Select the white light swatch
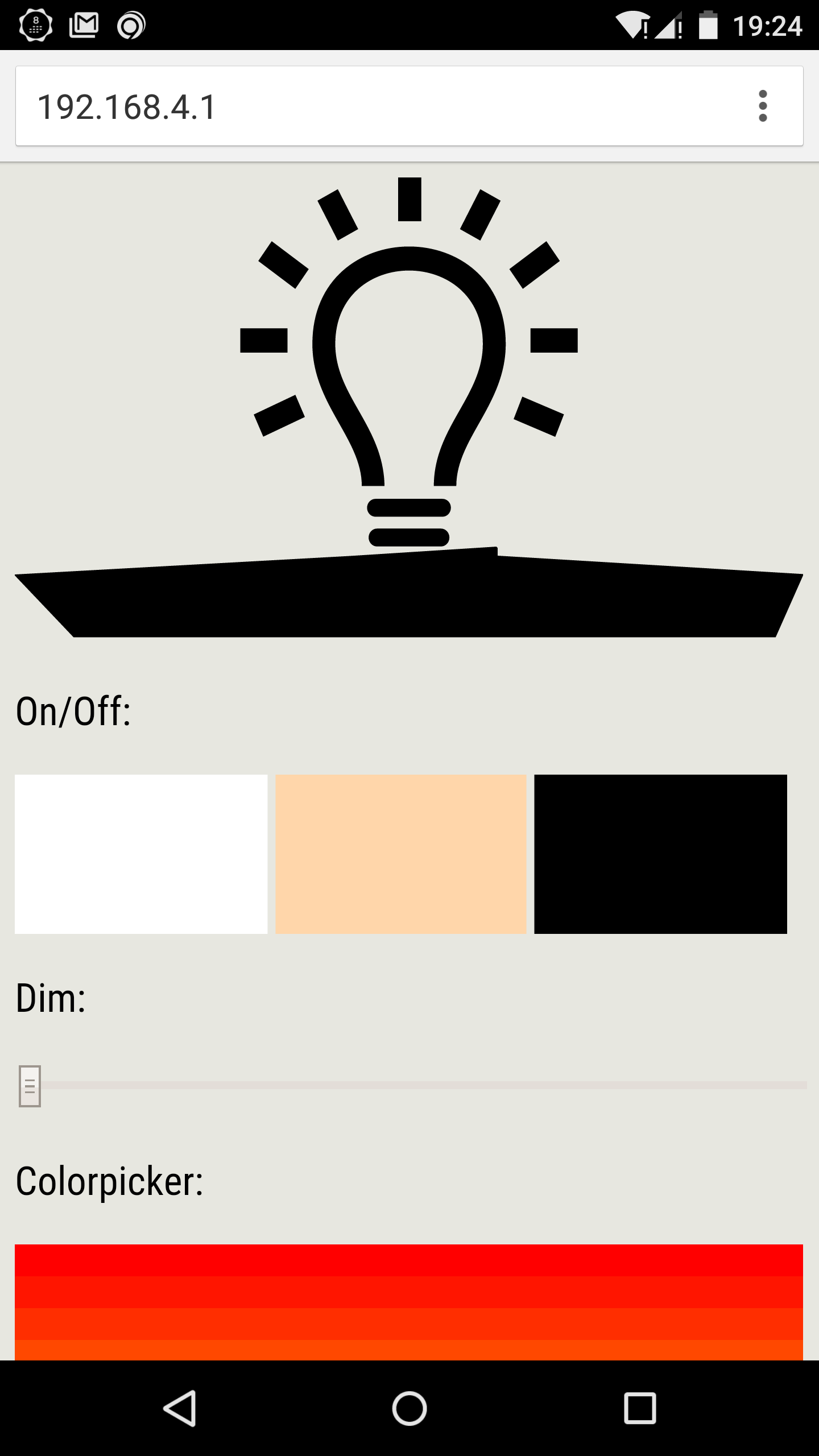819x1456 pixels. (140, 854)
